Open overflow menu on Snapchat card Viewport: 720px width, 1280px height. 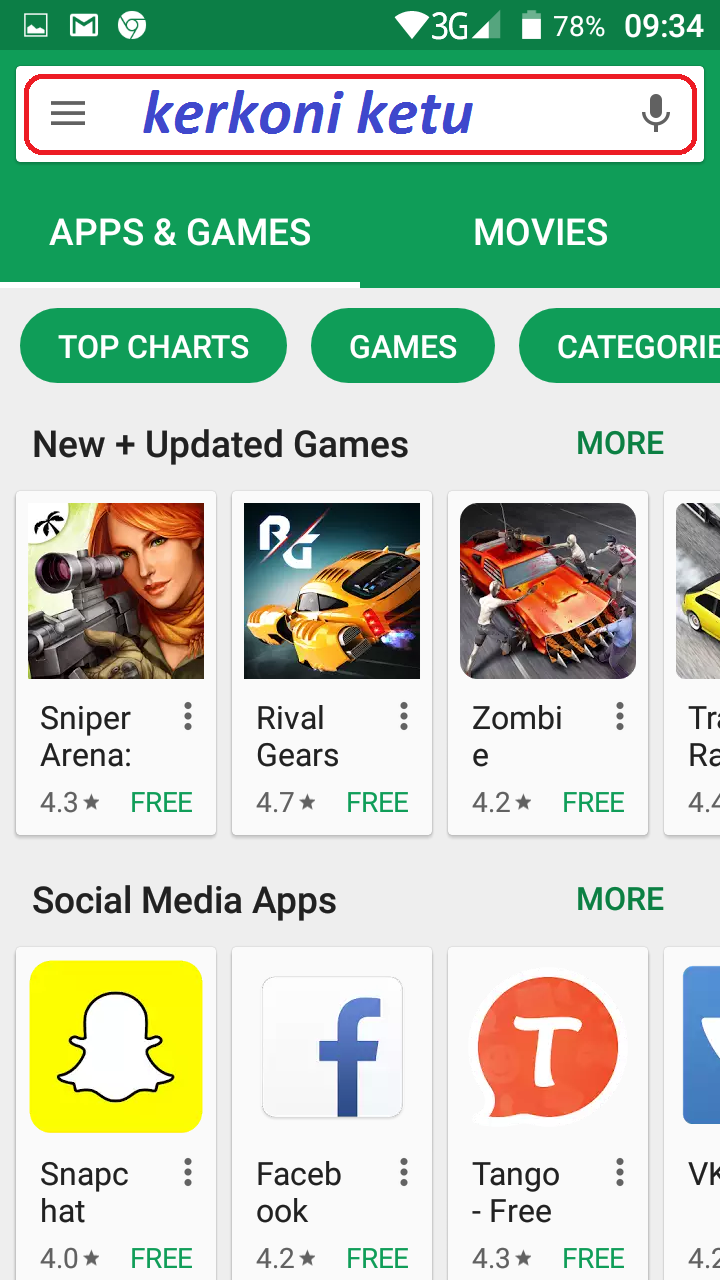click(x=188, y=1172)
